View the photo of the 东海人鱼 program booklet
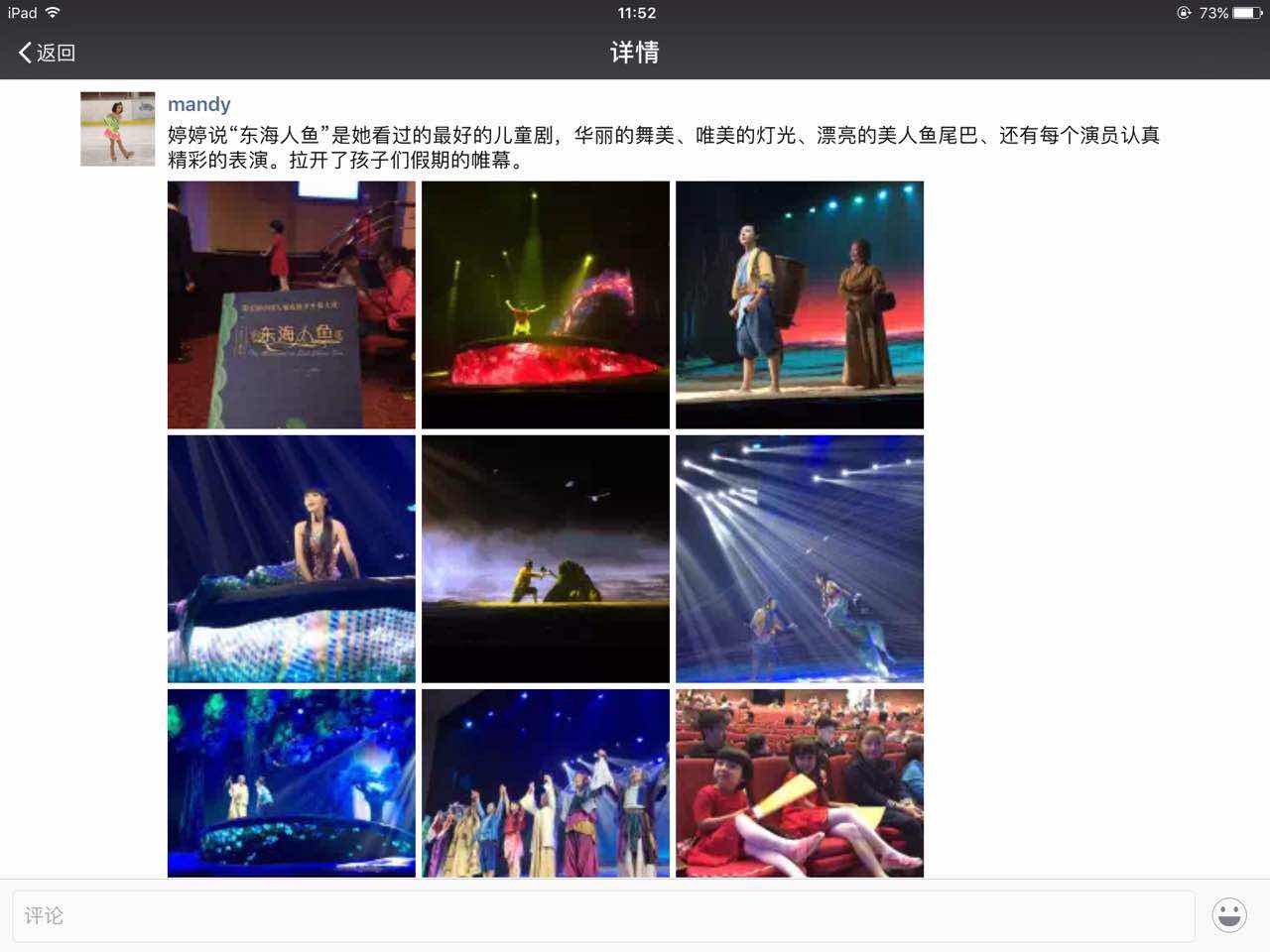 291,304
